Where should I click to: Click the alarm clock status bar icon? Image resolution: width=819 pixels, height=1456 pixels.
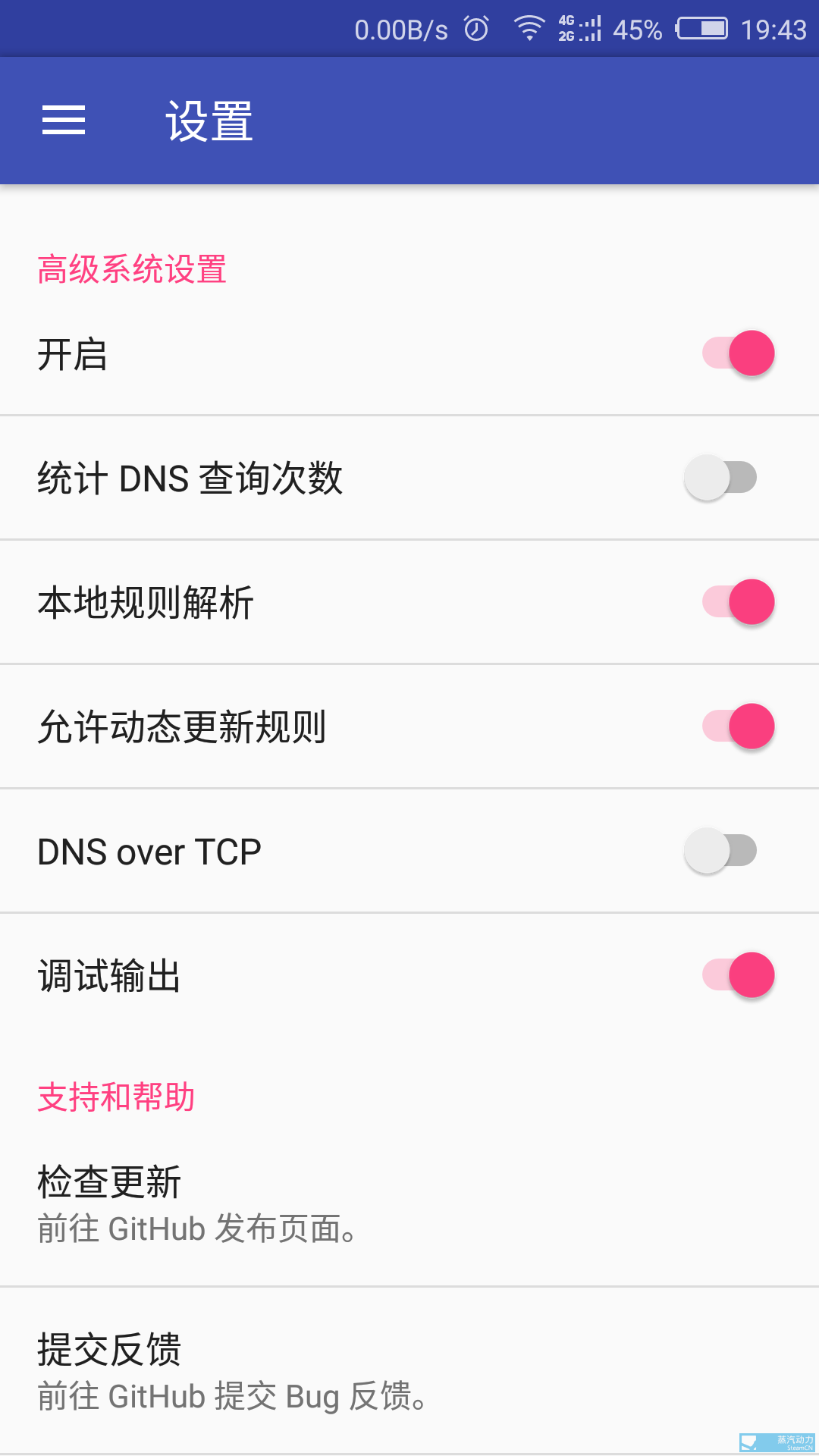pos(474,27)
